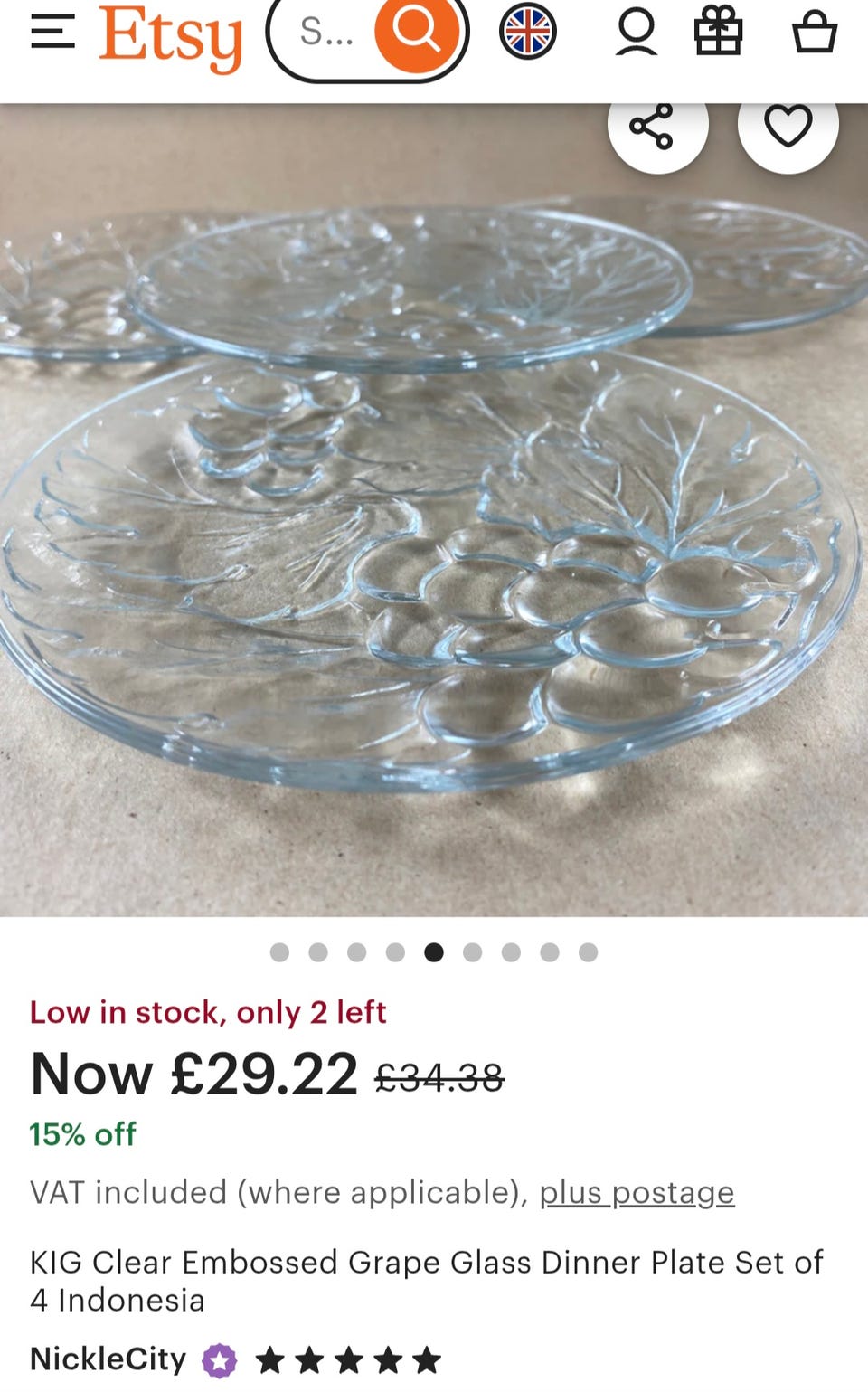Screen dimensions: 868x1392
Task: Open the gift icon
Action: pos(718,33)
